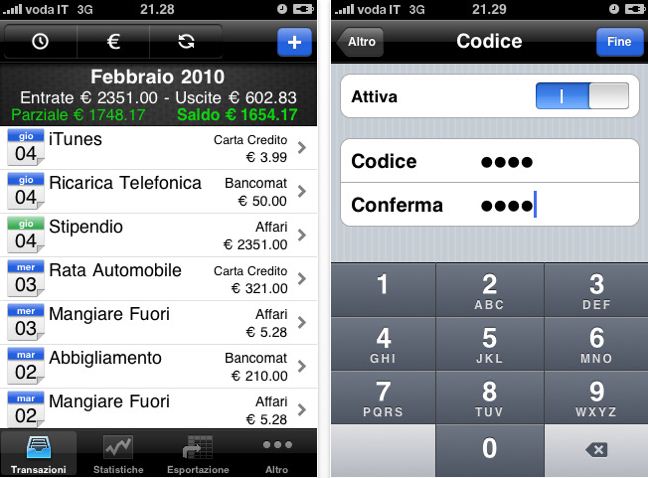Open the Rata Automobile transaction

(x=160, y=280)
